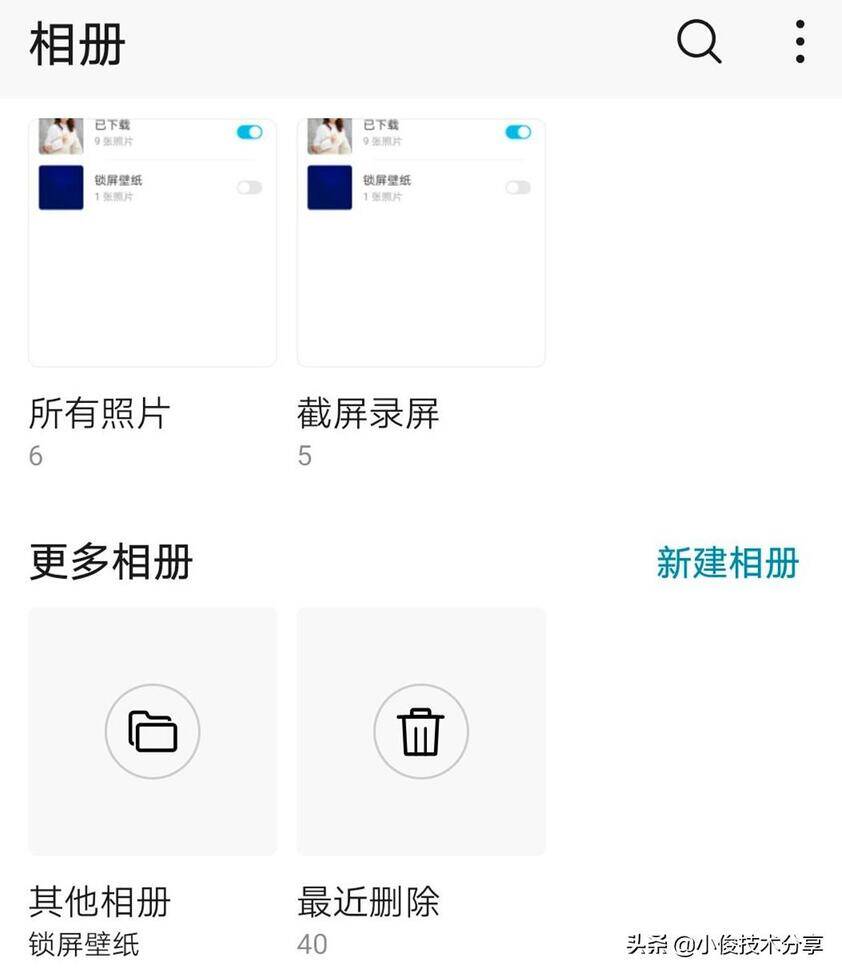Open the 其他相册 folder
Viewport: 842px width, 974px height.
(x=152, y=731)
